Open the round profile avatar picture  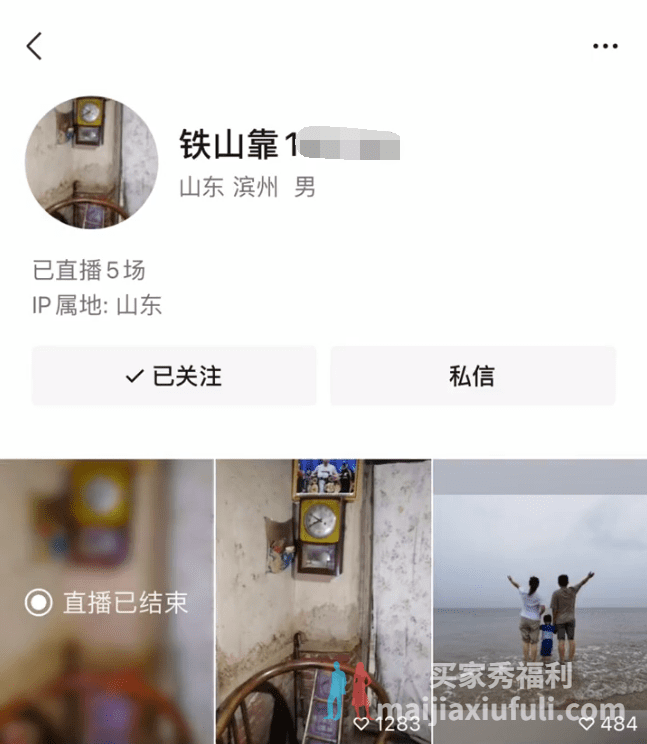click(91, 162)
